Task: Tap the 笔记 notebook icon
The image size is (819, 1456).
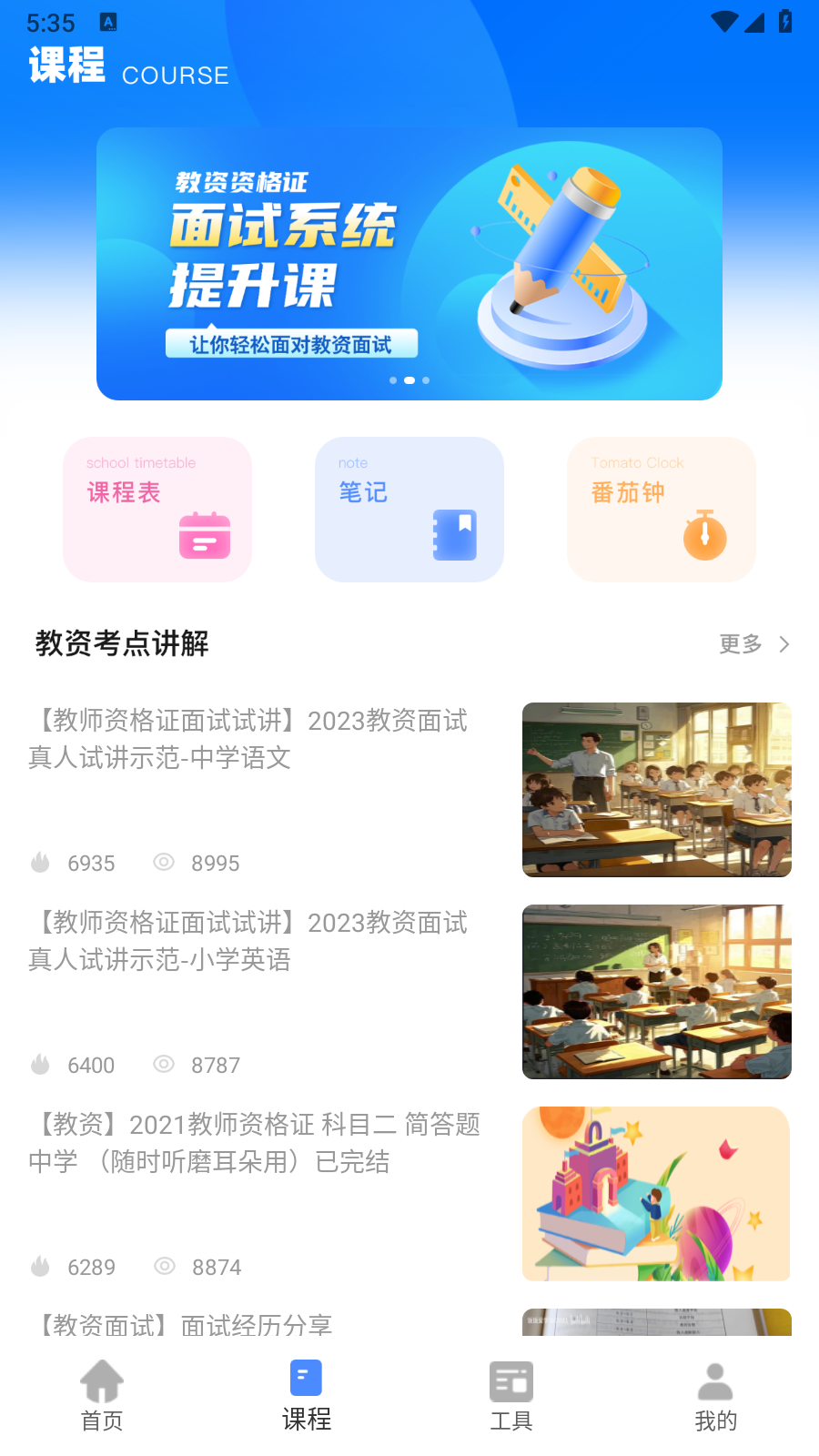Action: point(455,536)
